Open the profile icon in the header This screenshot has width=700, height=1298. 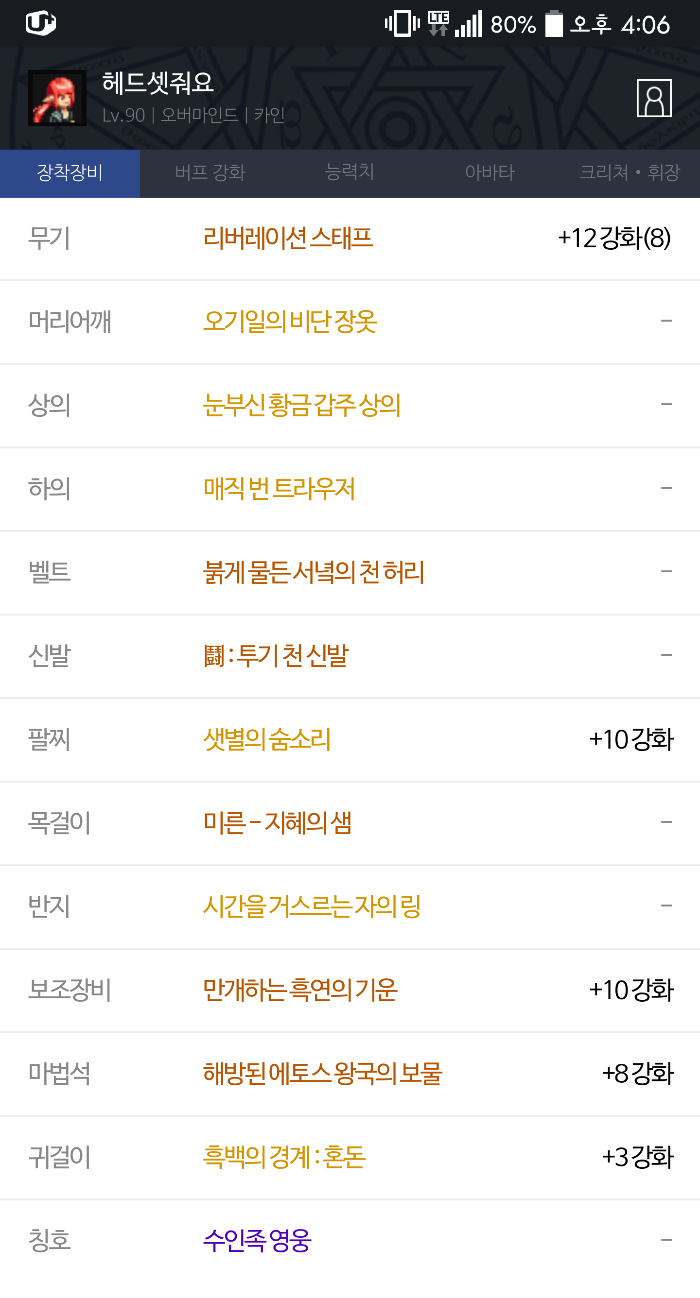[654, 98]
